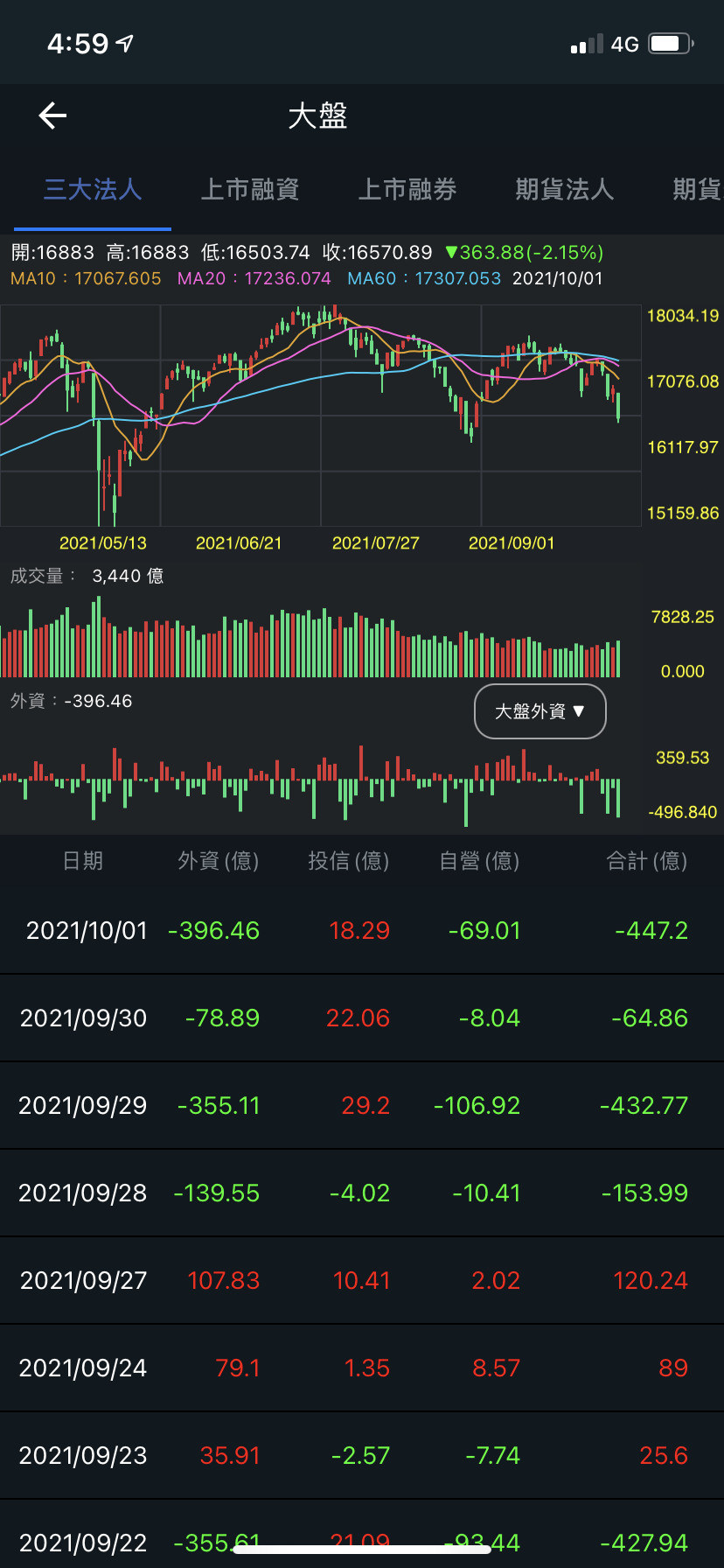Switch to the 上市融資 tab
724x1568 pixels.
click(250, 190)
